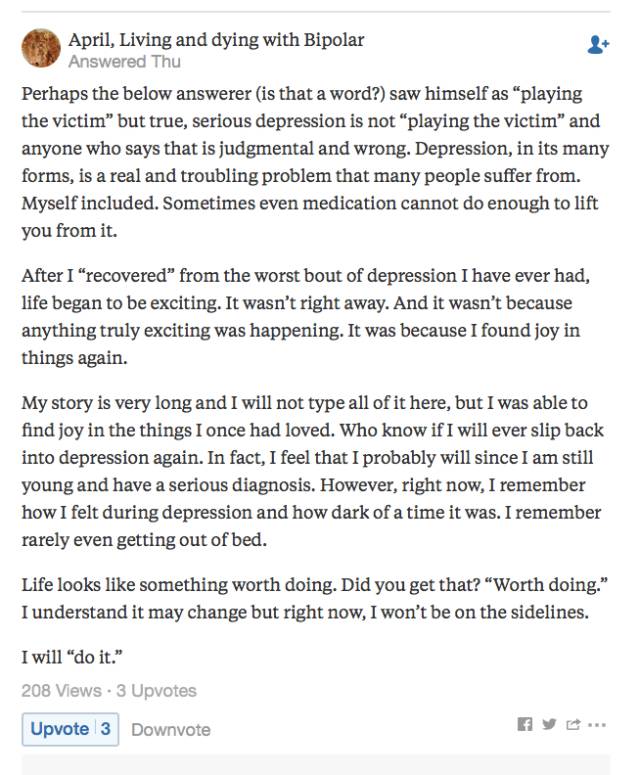The image size is (640, 775).
Task: Follow April using the add-person icon
Action: (597, 45)
